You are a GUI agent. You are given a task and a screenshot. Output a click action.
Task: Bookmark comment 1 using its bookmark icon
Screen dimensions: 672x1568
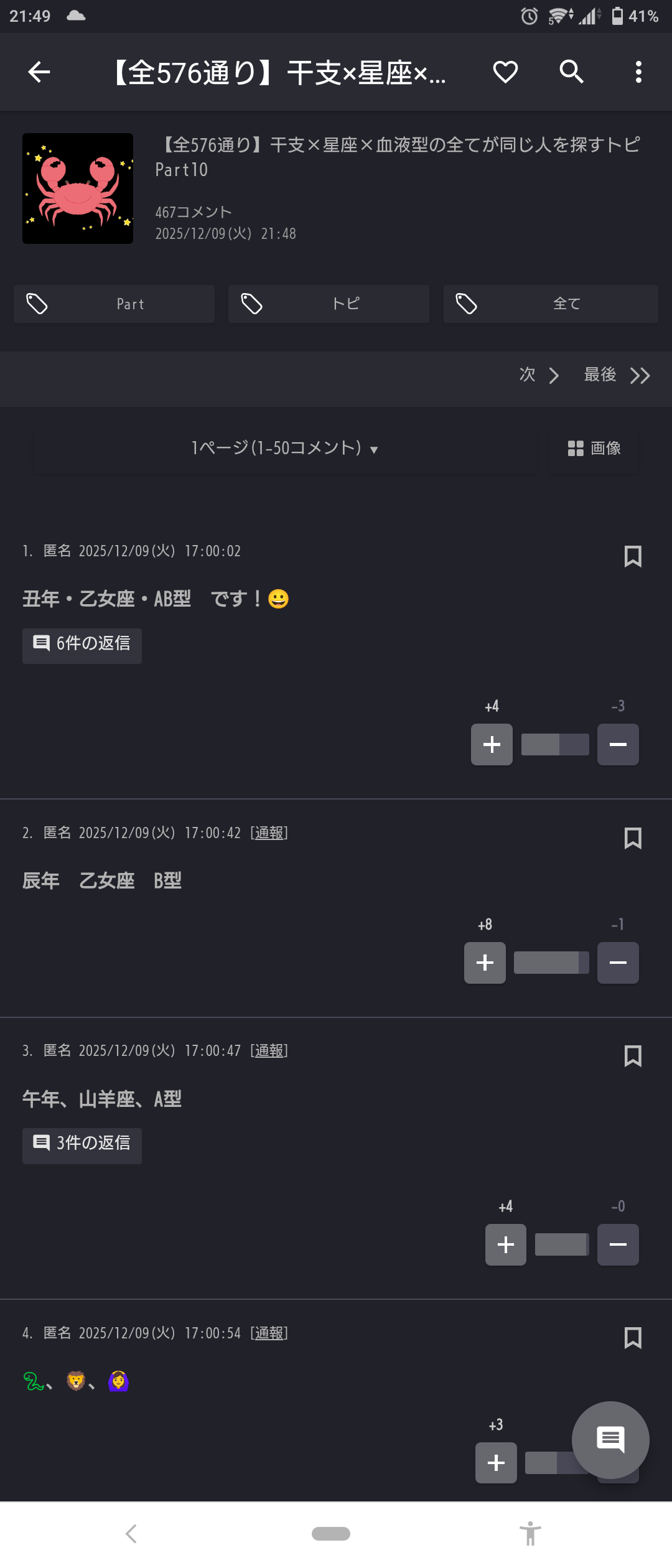click(x=633, y=557)
